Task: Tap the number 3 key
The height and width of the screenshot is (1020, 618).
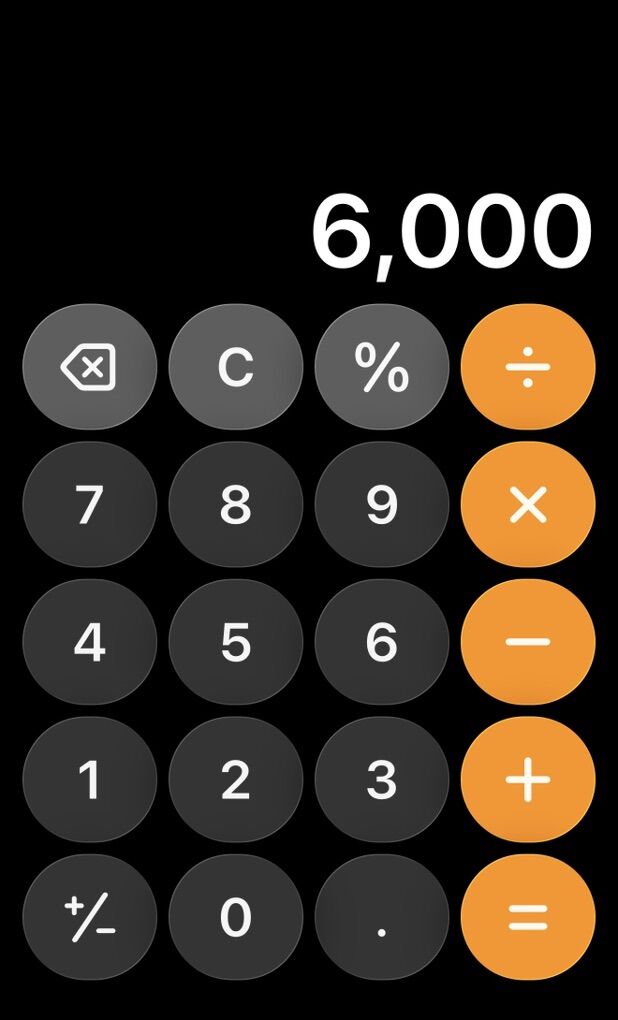Action: coord(381,779)
